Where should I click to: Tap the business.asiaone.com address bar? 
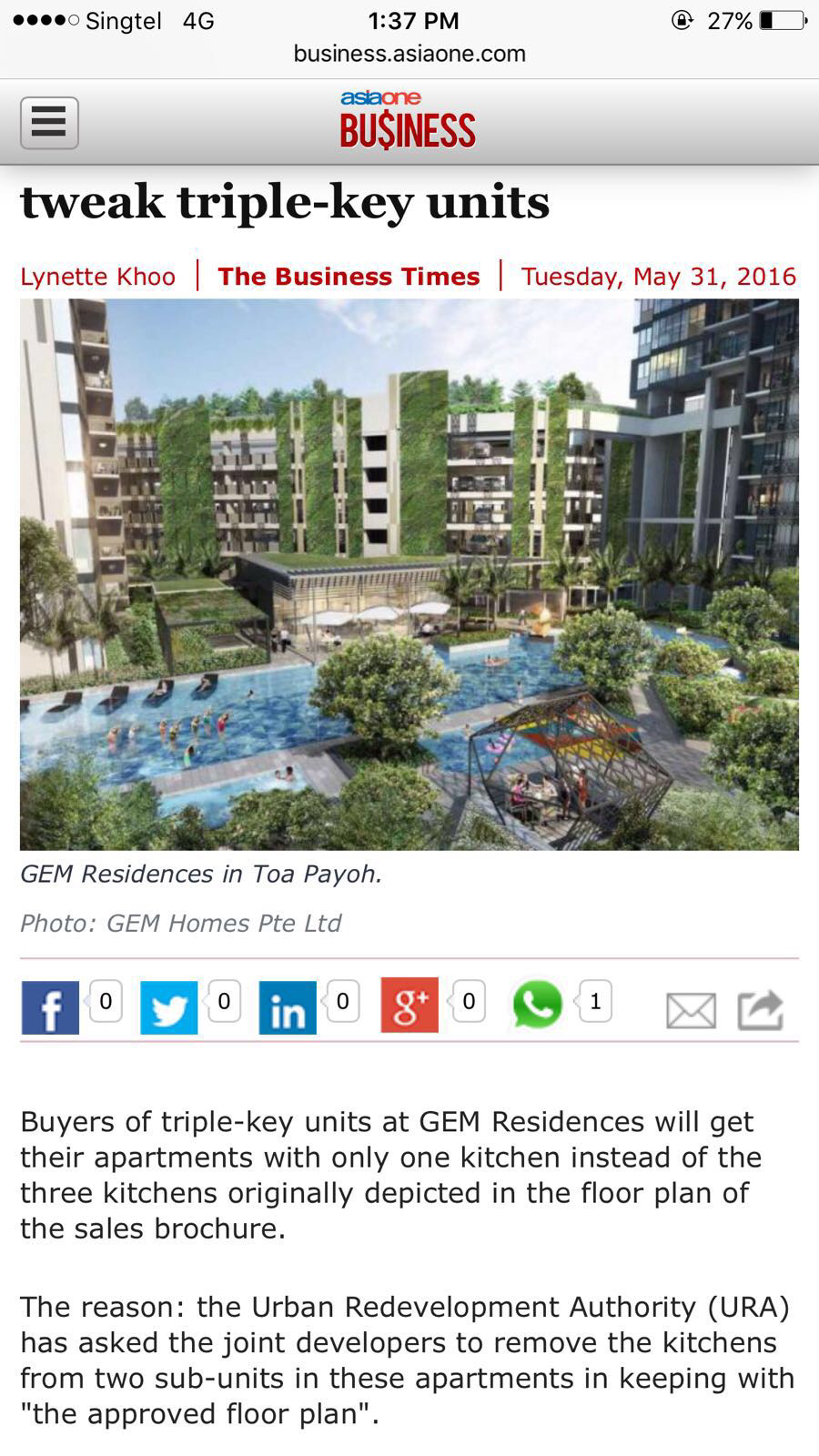pos(409,54)
